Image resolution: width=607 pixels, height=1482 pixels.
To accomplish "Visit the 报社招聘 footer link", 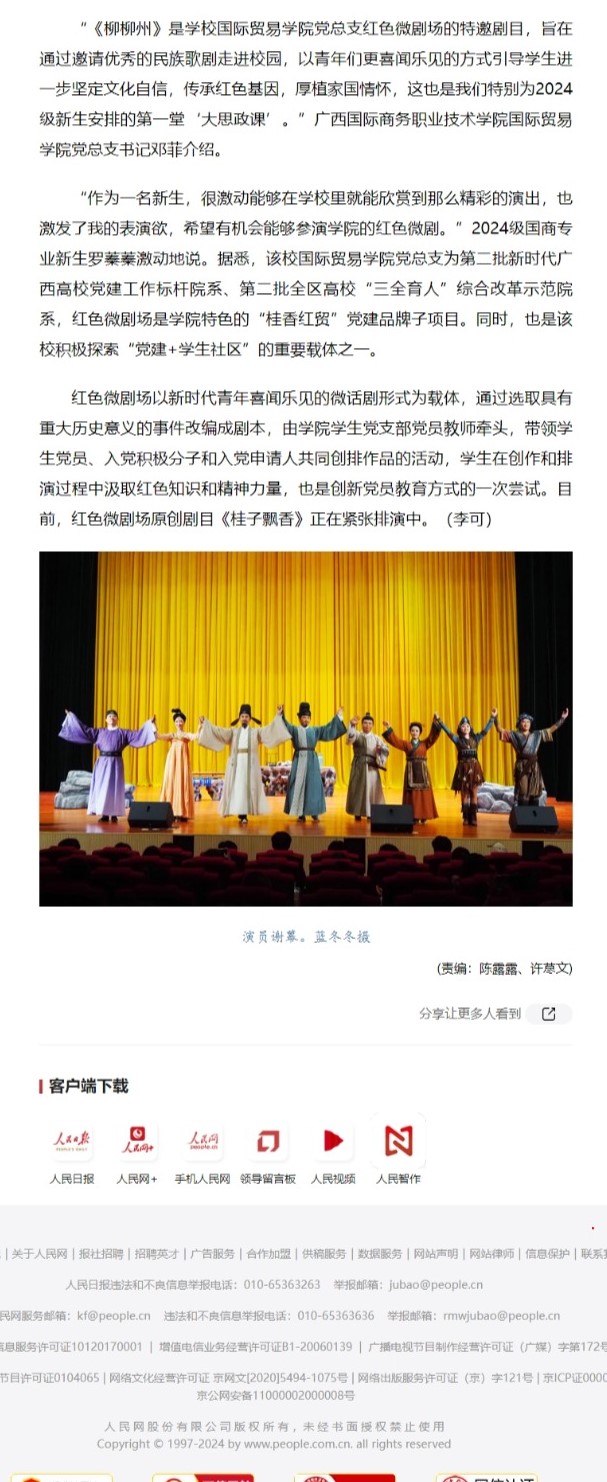I will pyautogui.click(x=101, y=1254).
